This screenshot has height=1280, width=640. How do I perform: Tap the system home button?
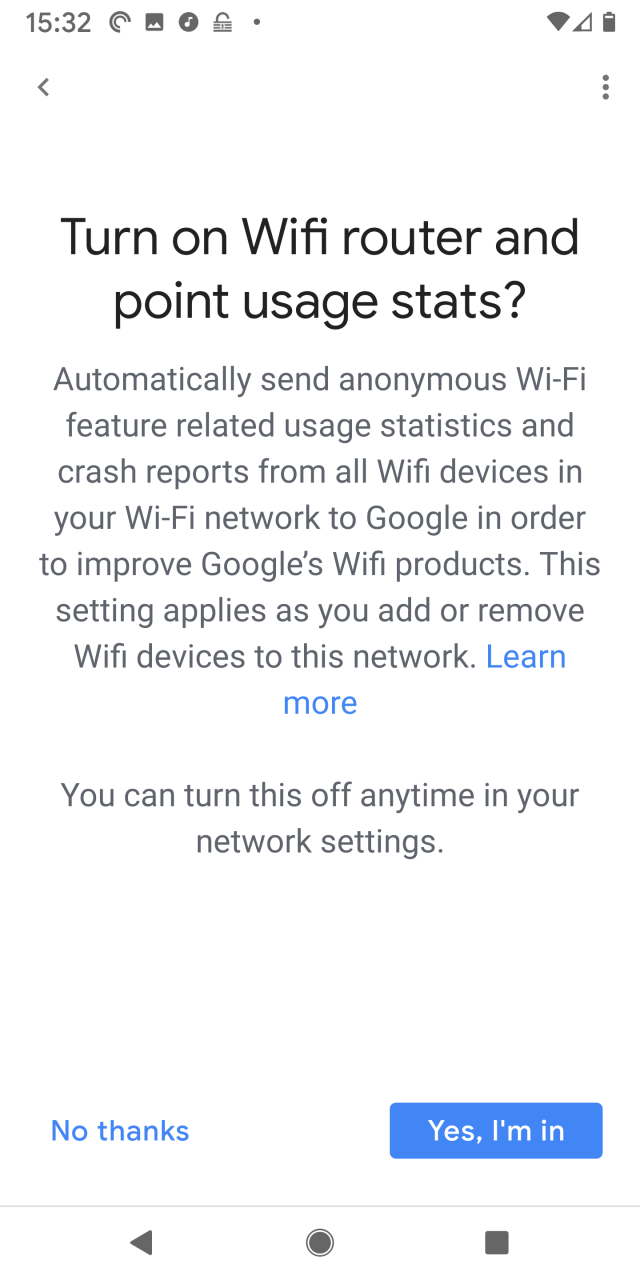coord(320,1243)
